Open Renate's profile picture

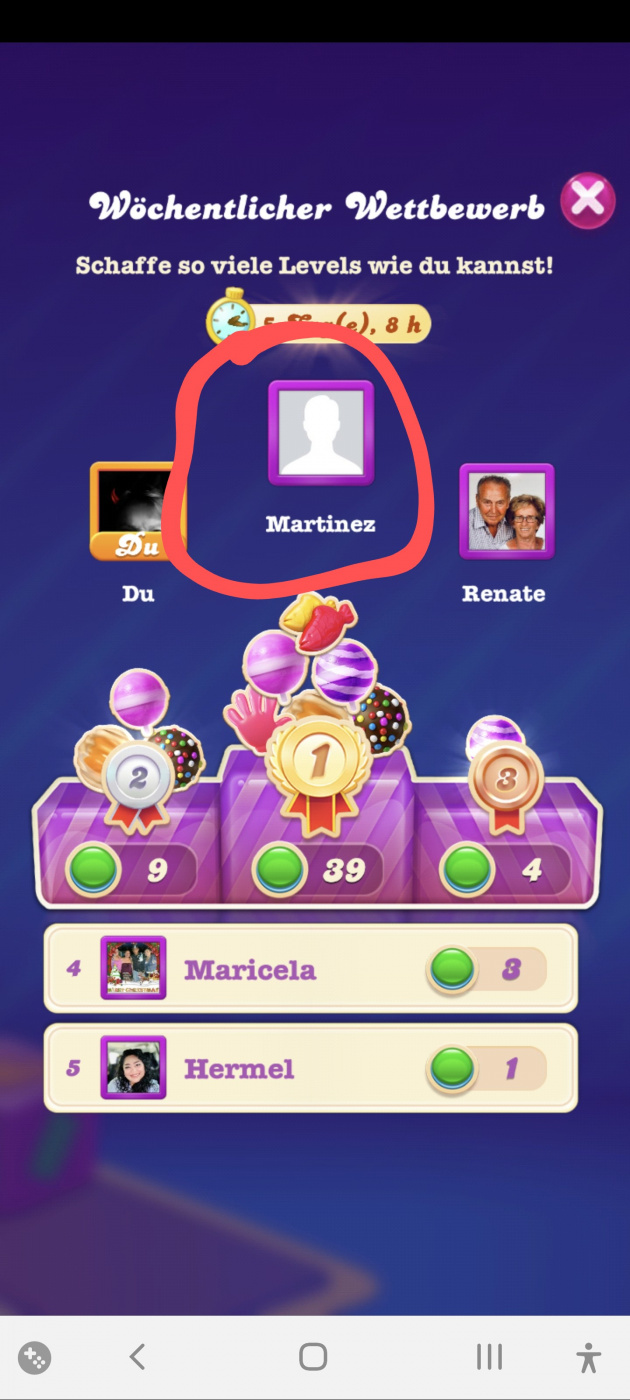506,511
